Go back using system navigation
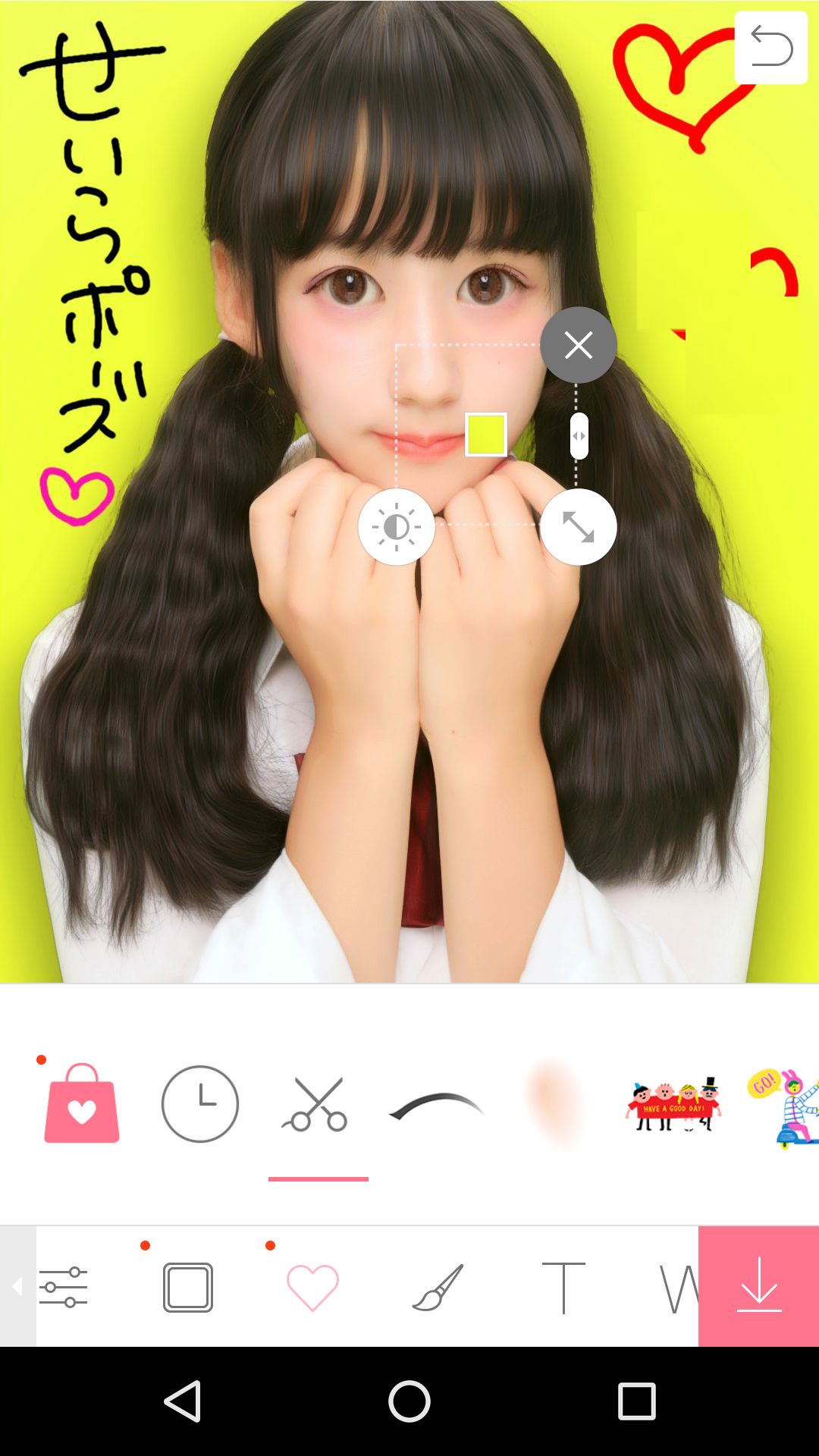819x1456 pixels. click(x=183, y=1401)
